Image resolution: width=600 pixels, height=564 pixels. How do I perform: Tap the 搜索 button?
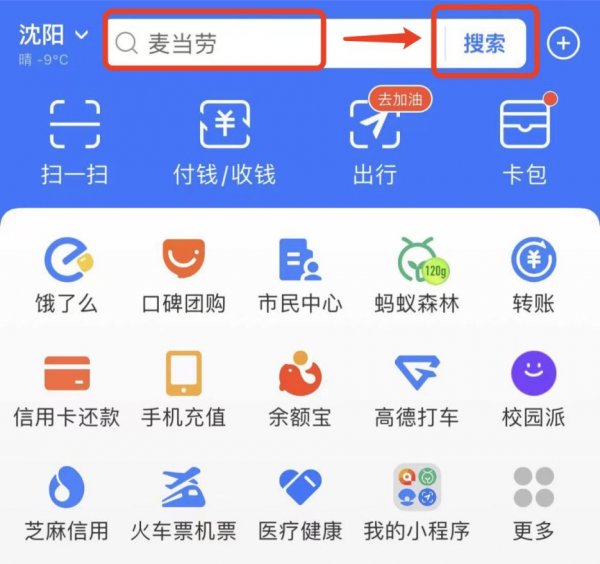click(x=484, y=43)
